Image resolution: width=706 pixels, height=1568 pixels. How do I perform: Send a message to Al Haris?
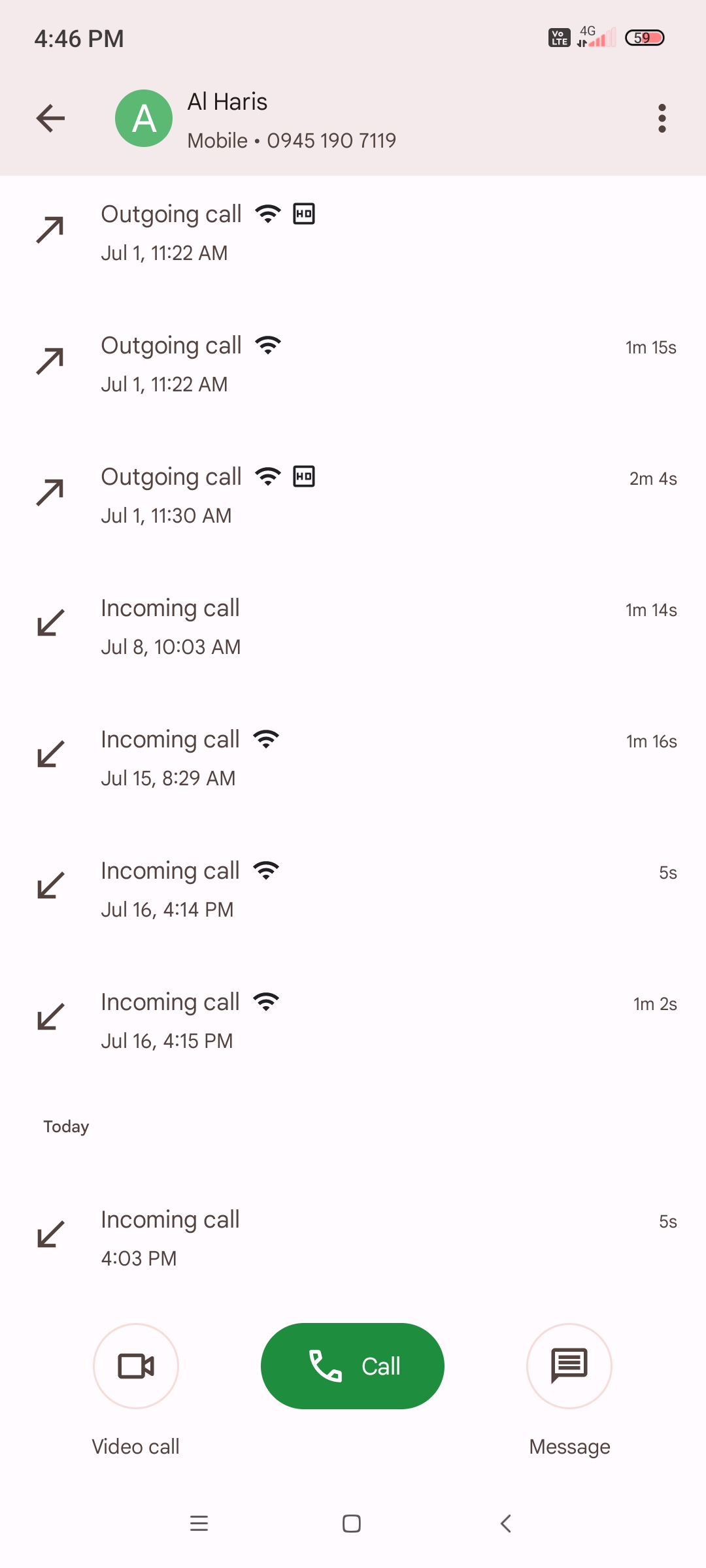coord(569,1365)
